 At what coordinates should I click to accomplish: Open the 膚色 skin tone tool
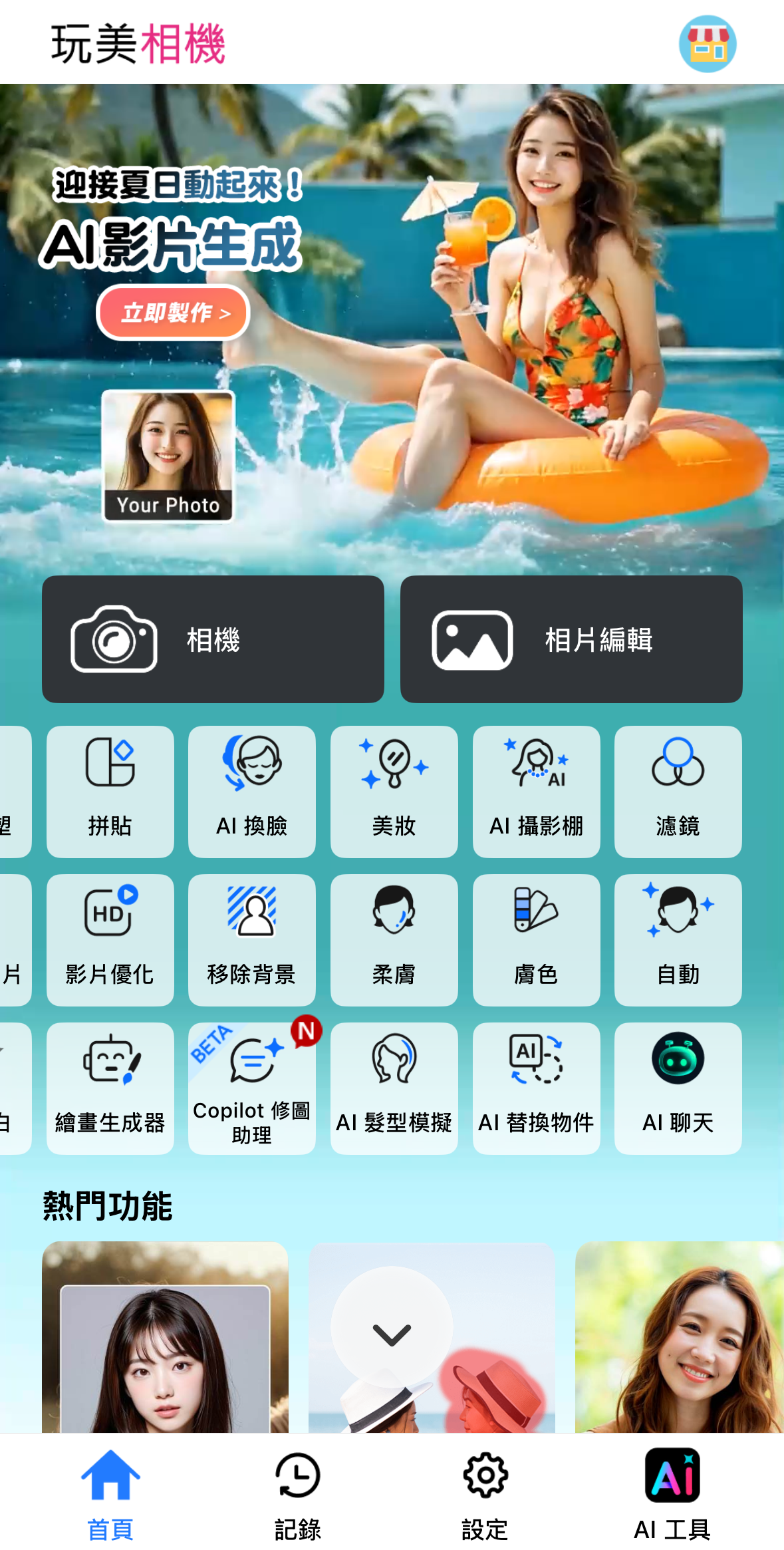(536, 939)
